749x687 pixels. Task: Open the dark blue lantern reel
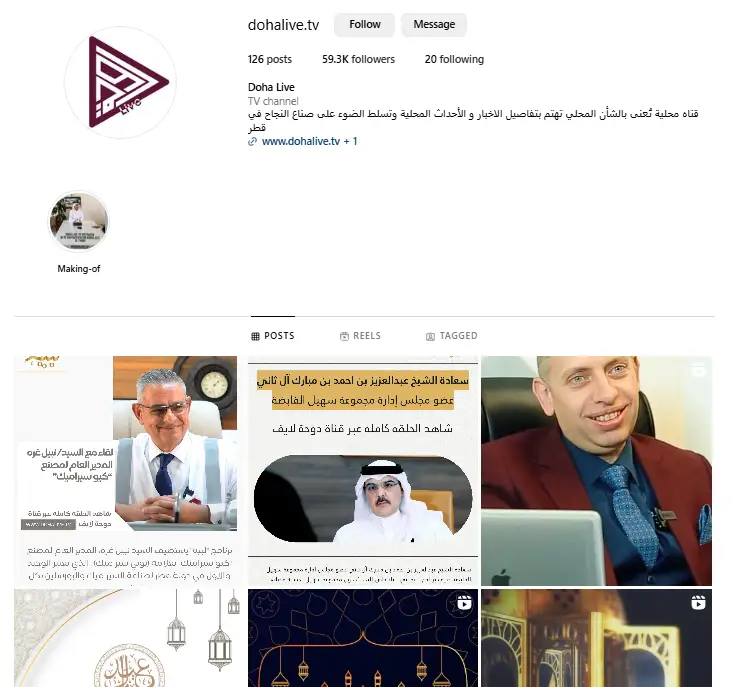[362, 638]
